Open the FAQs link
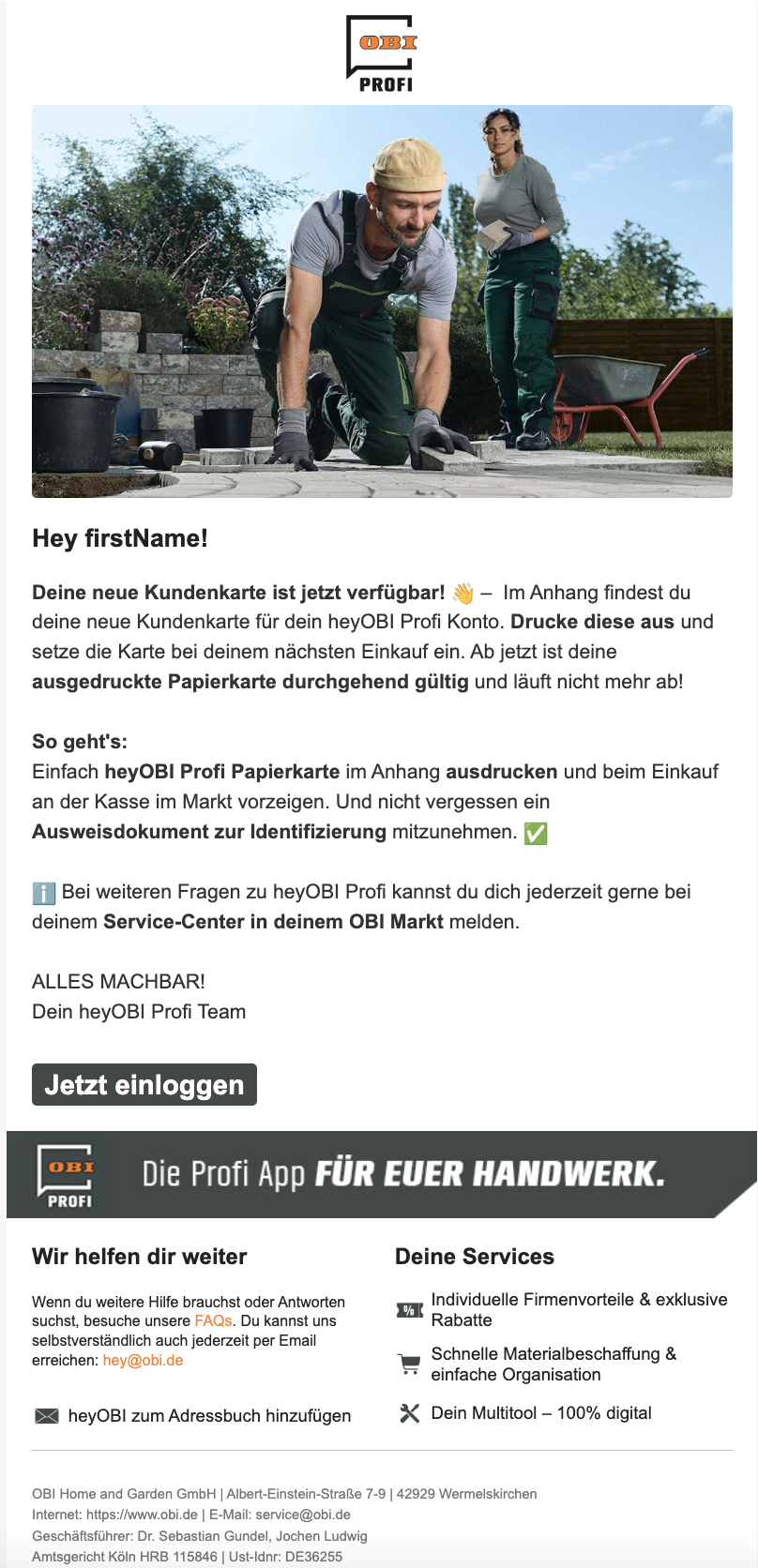The image size is (758, 1568). (x=213, y=1320)
